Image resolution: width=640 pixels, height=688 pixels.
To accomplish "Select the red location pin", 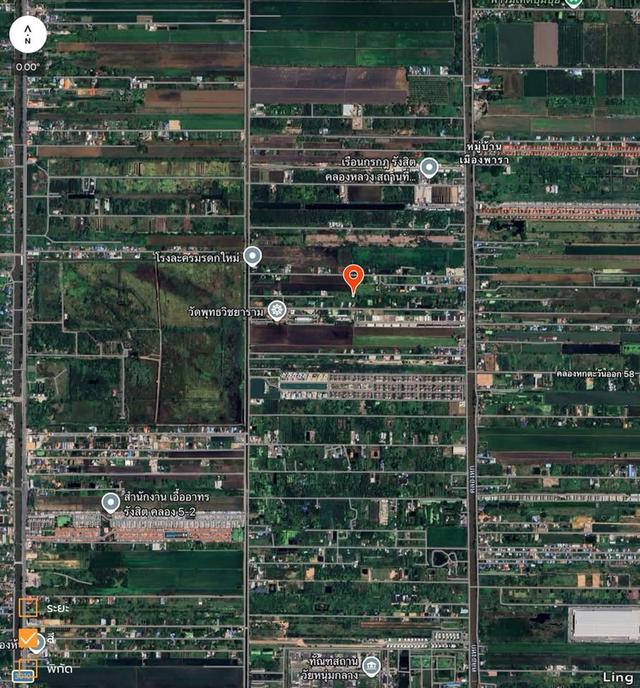I will click(x=352, y=278).
